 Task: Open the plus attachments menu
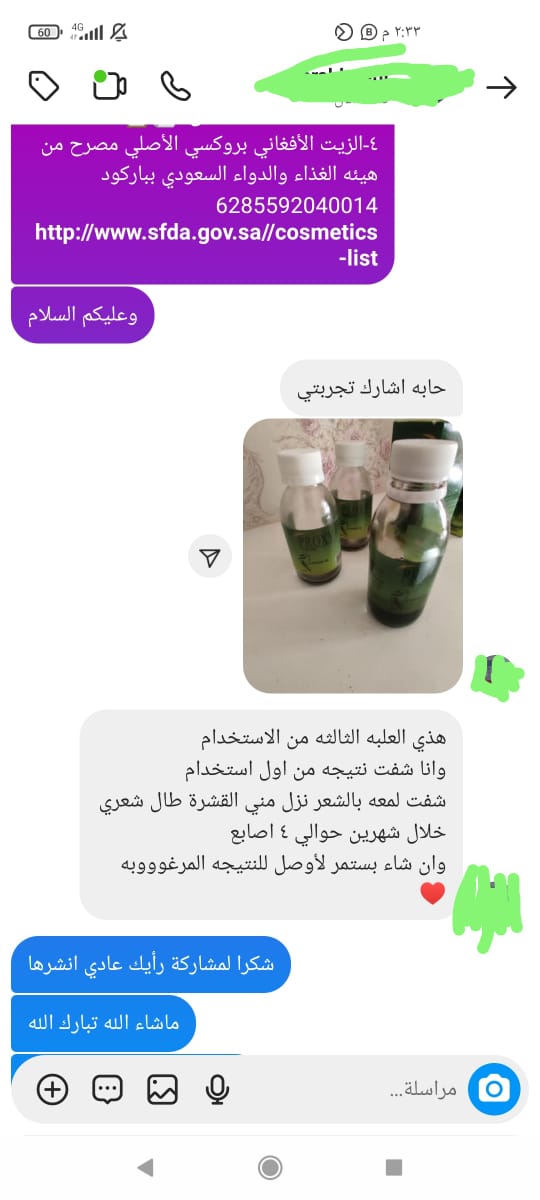pos(52,1089)
